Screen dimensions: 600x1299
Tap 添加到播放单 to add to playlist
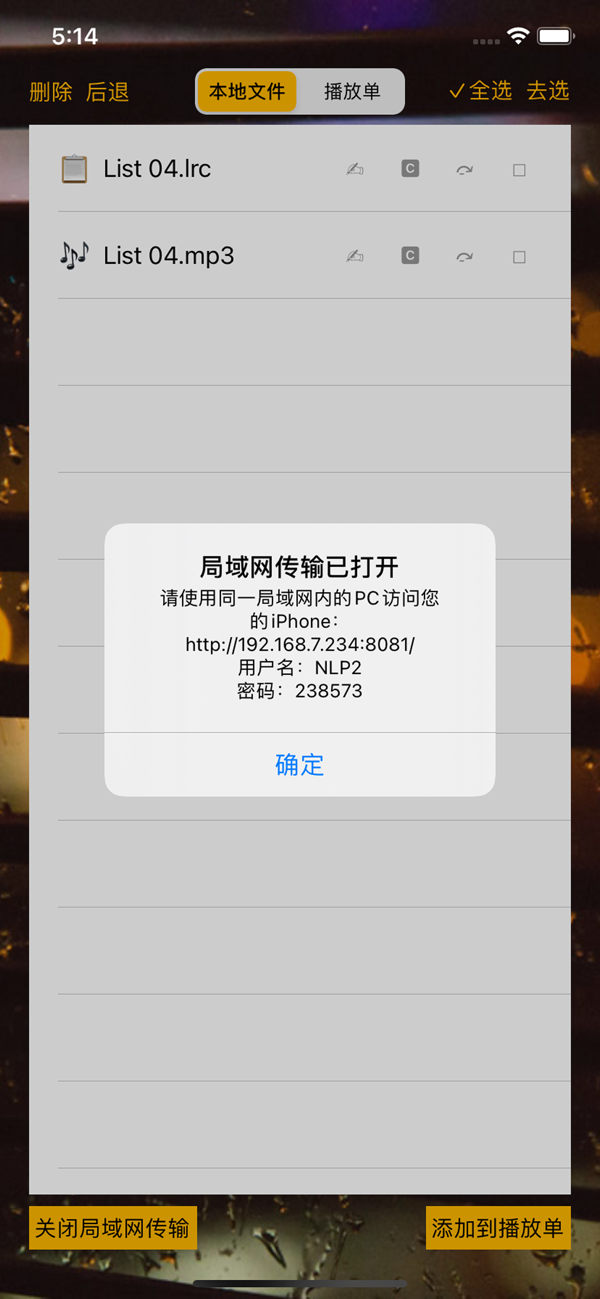point(498,1228)
